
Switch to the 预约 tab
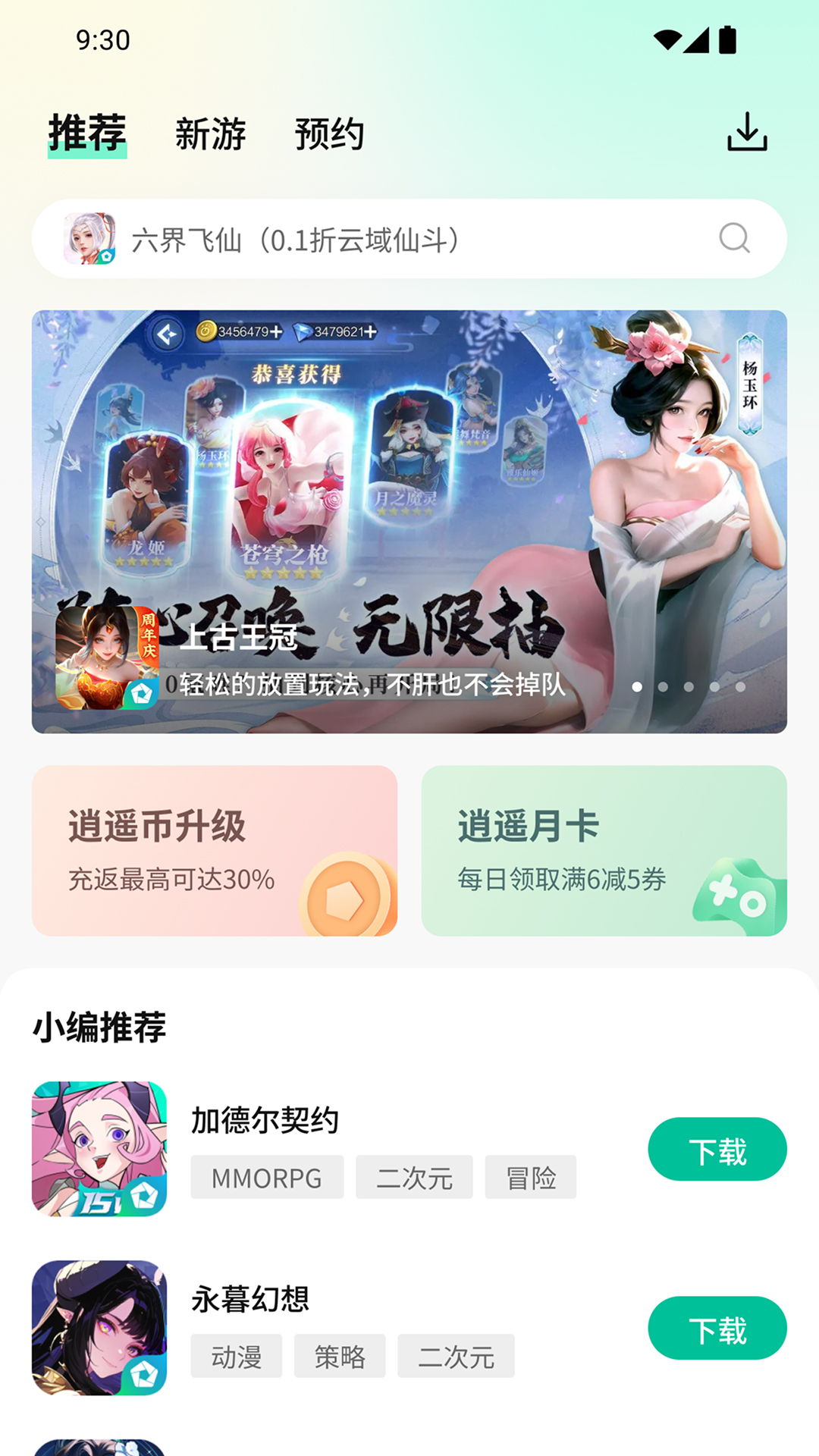coord(329,134)
